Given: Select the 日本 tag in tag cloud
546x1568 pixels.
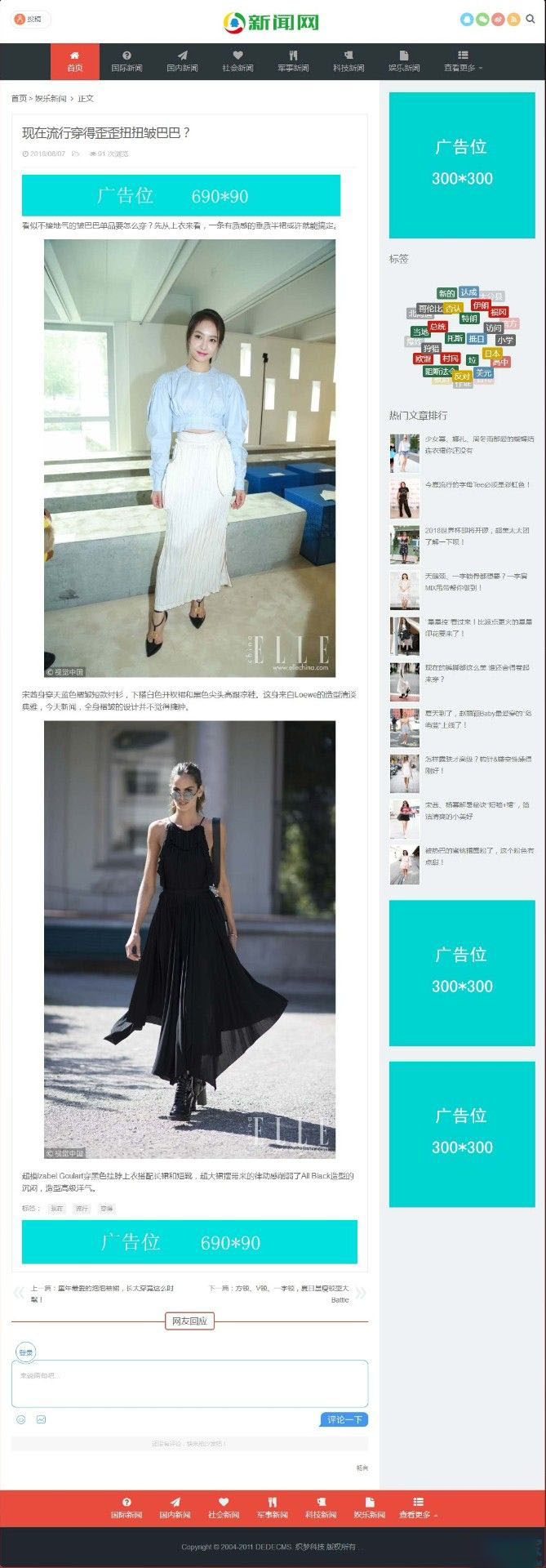Looking at the screenshot, I should (x=492, y=354).
